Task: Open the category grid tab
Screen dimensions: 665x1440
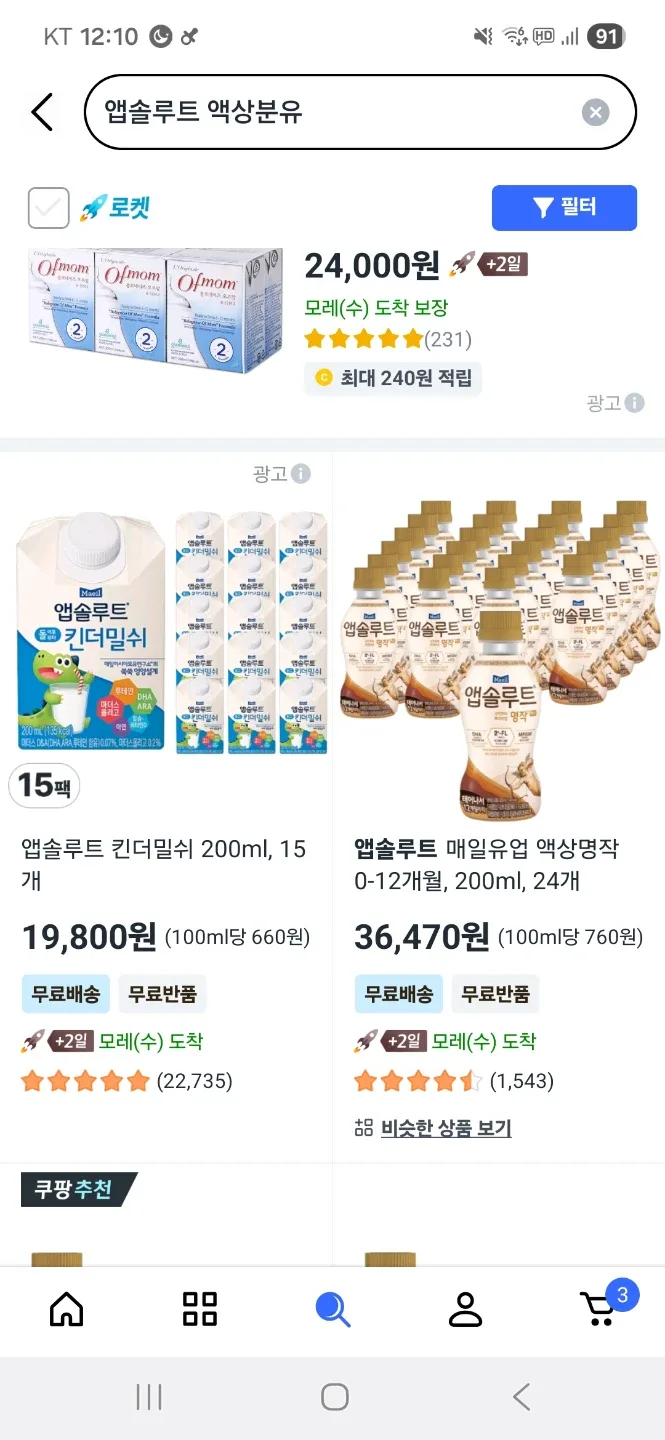Action: tap(200, 1308)
